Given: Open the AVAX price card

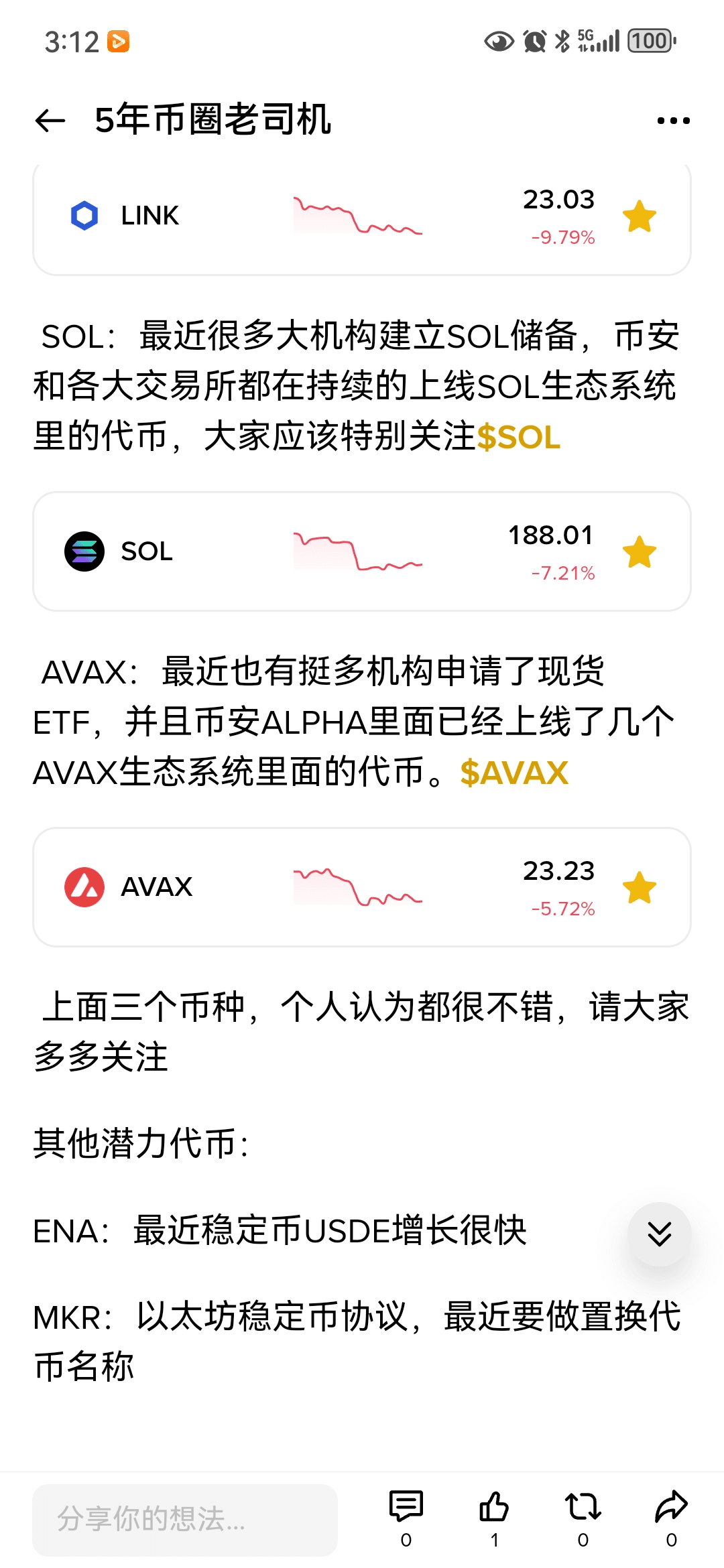Looking at the screenshot, I should (362, 887).
